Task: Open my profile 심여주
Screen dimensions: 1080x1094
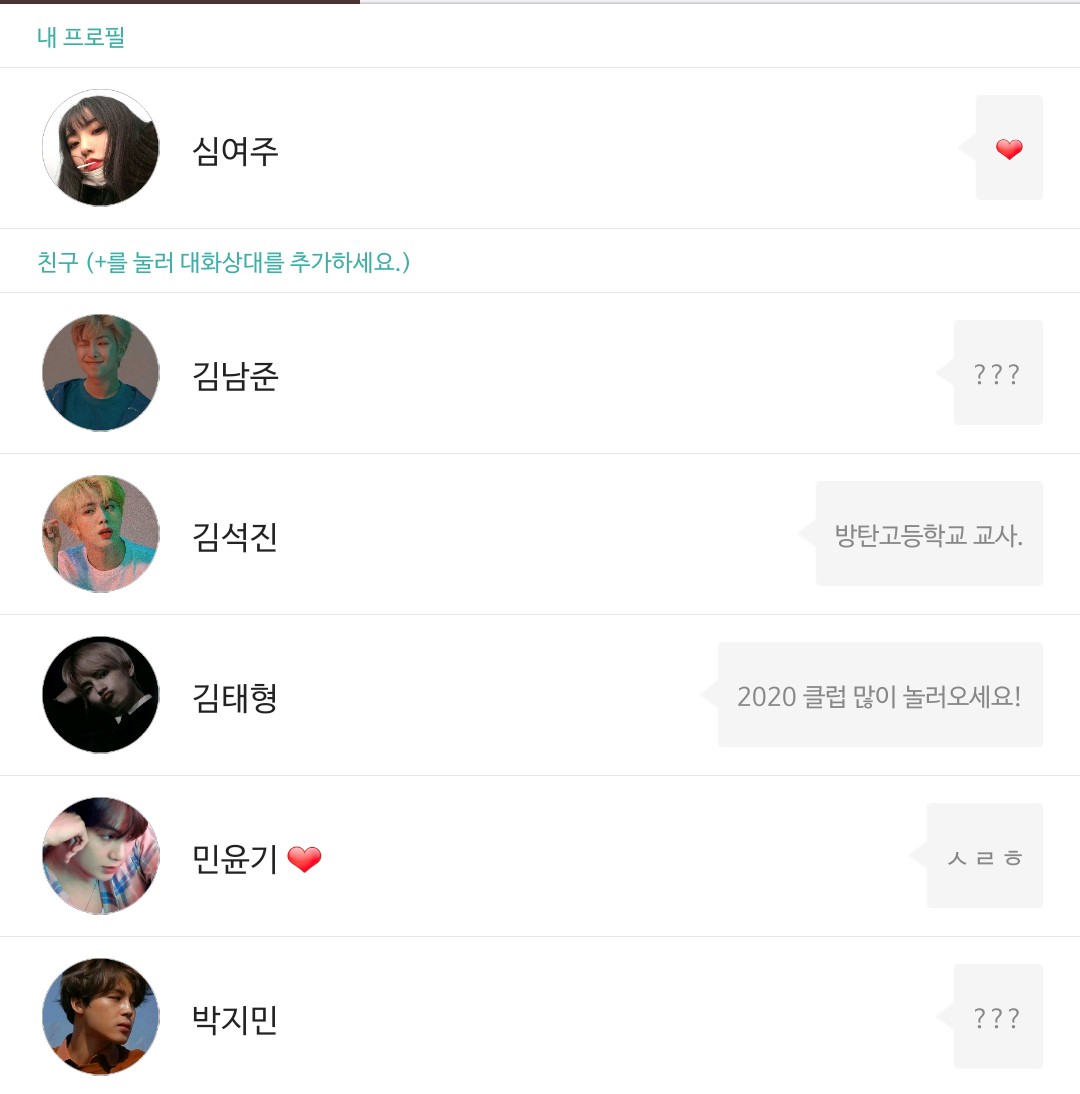Action: [235, 150]
